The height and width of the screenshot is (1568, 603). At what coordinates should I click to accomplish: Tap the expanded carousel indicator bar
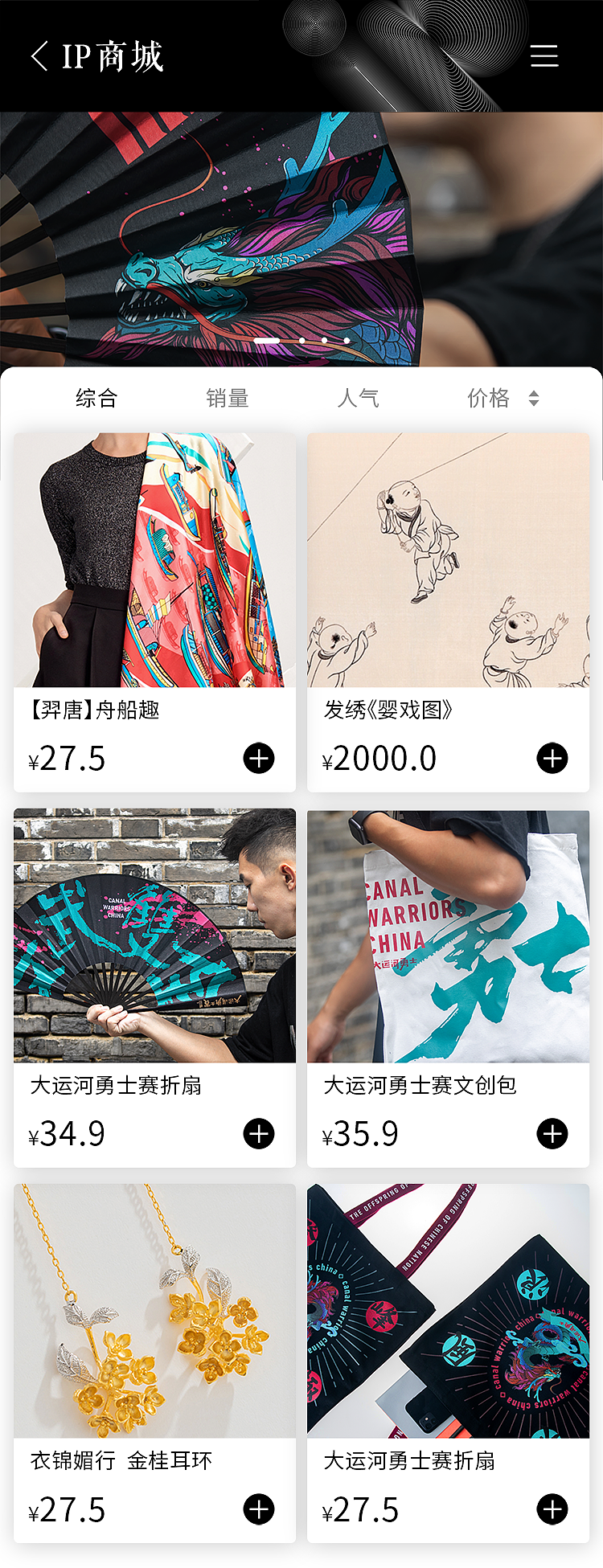[268, 341]
